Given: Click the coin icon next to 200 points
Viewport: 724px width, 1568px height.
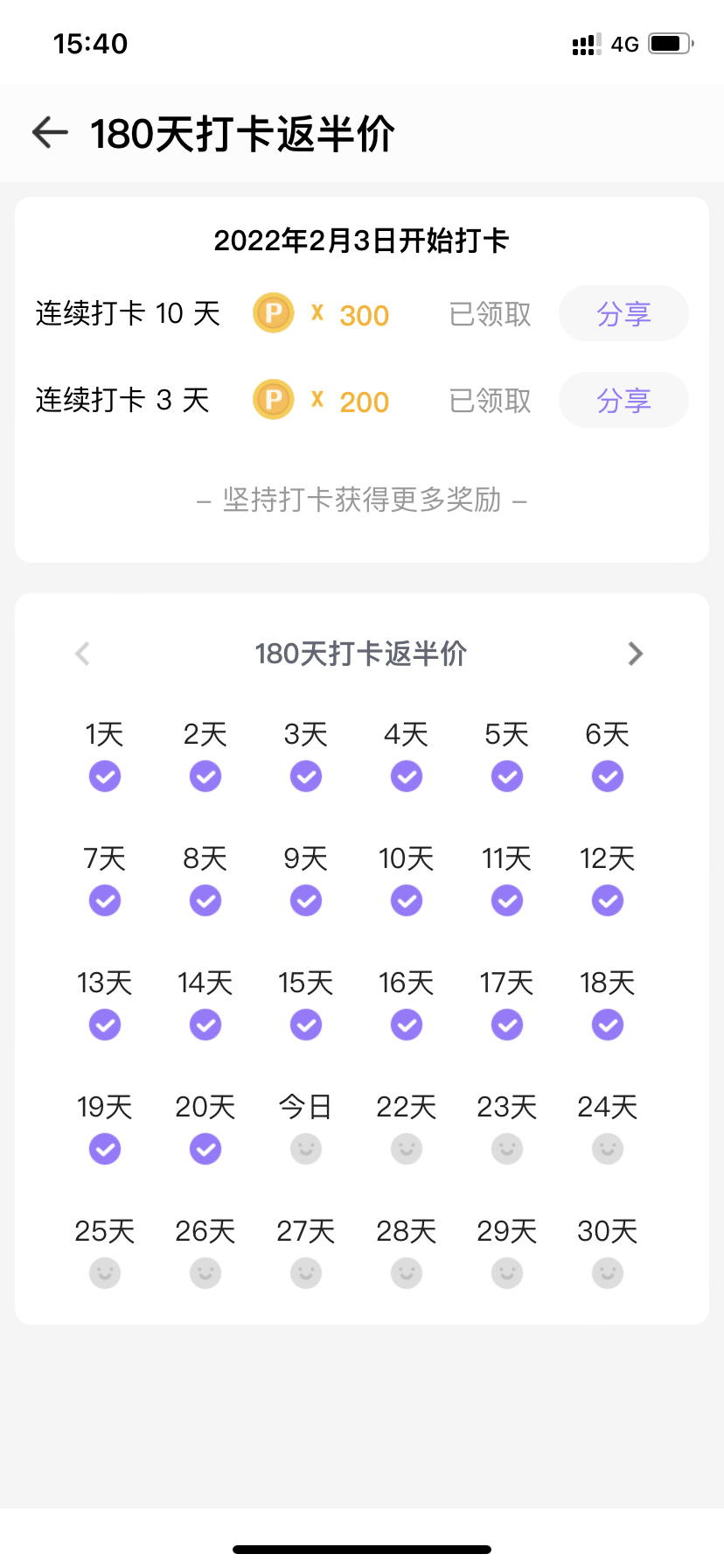Looking at the screenshot, I should pyautogui.click(x=272, y=400).
